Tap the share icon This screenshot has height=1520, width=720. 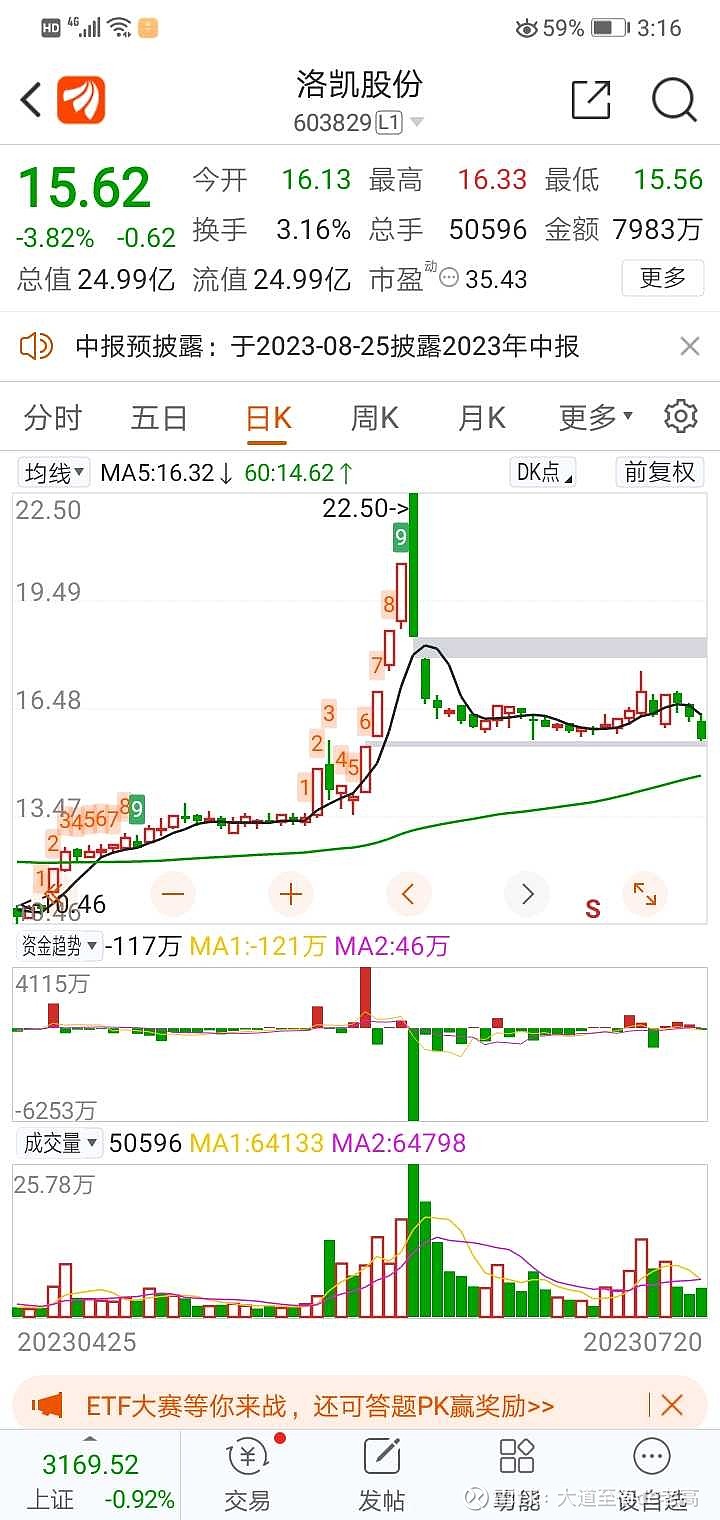(591, 100)
